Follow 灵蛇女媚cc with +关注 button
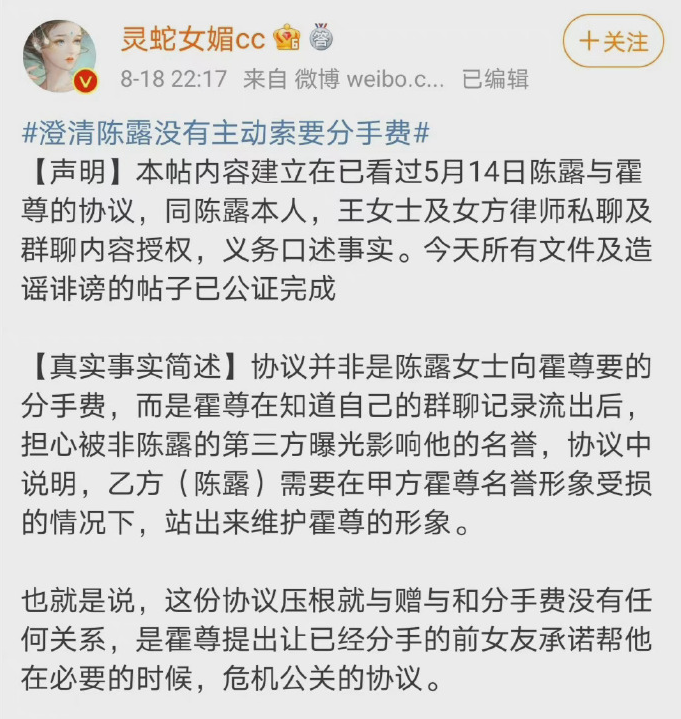Image resolution: width=681 pixels, height=719 pixels. click(613, 42)
